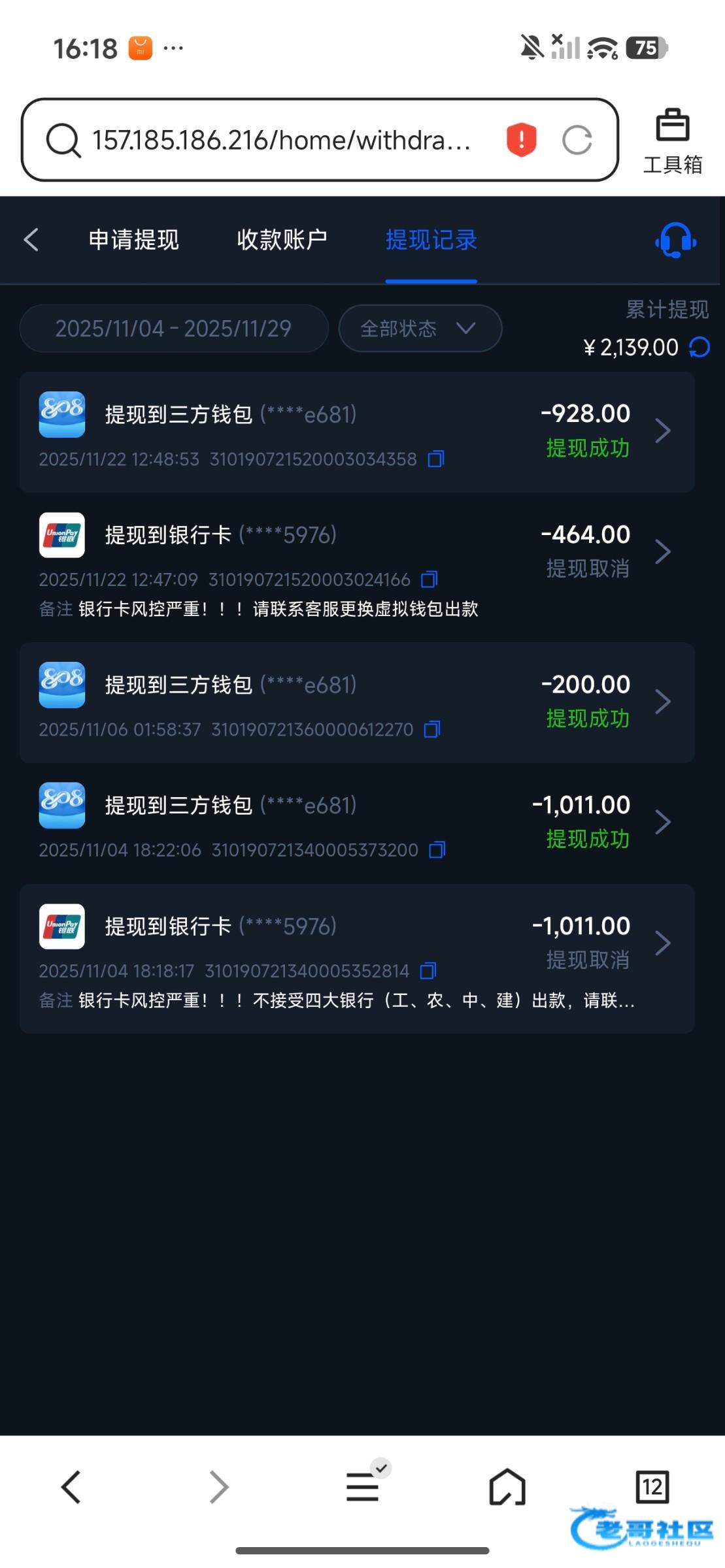This screenshot has width=725, height=1568.
Task: Open customer service headset icon
Action: [x=675, y=240]
